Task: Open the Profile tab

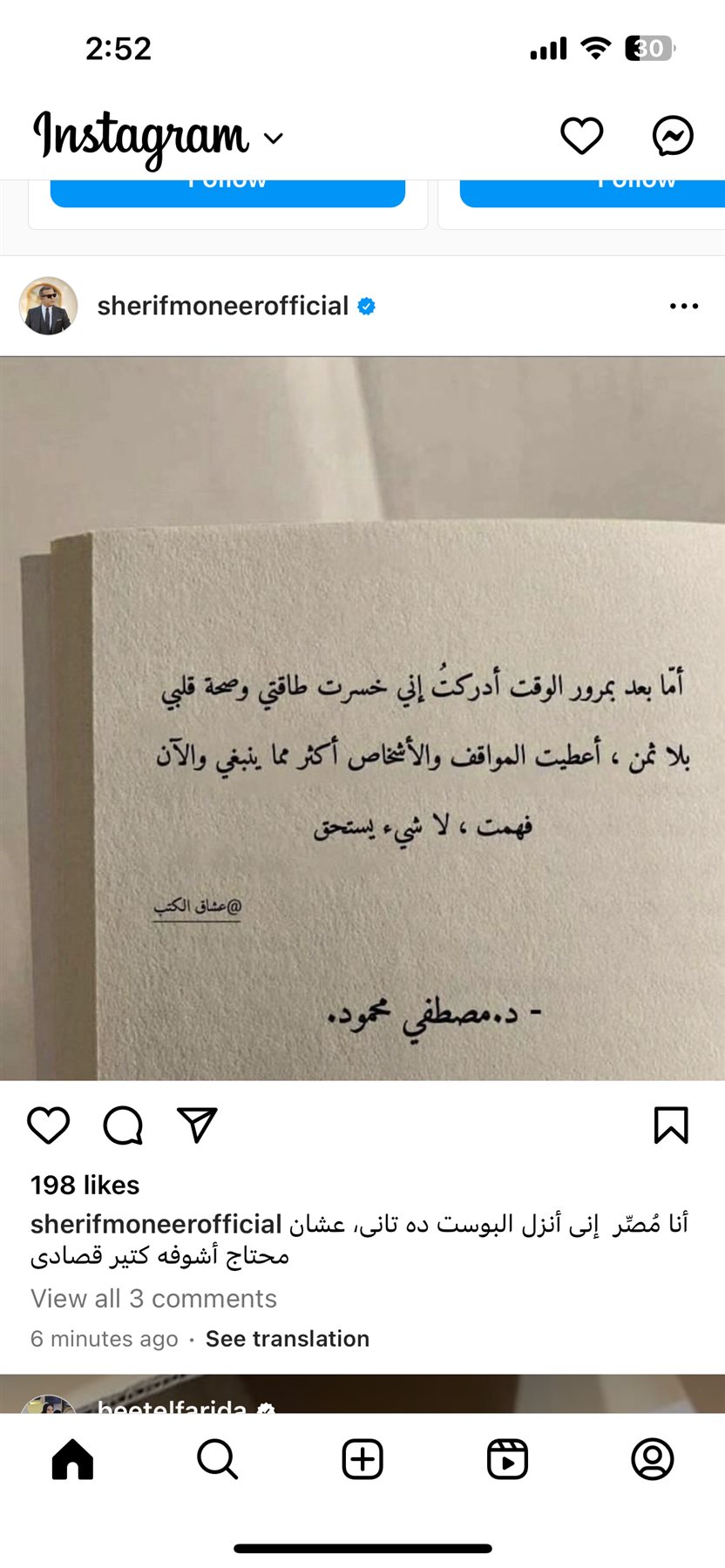Action: (x=652, y=1459)
